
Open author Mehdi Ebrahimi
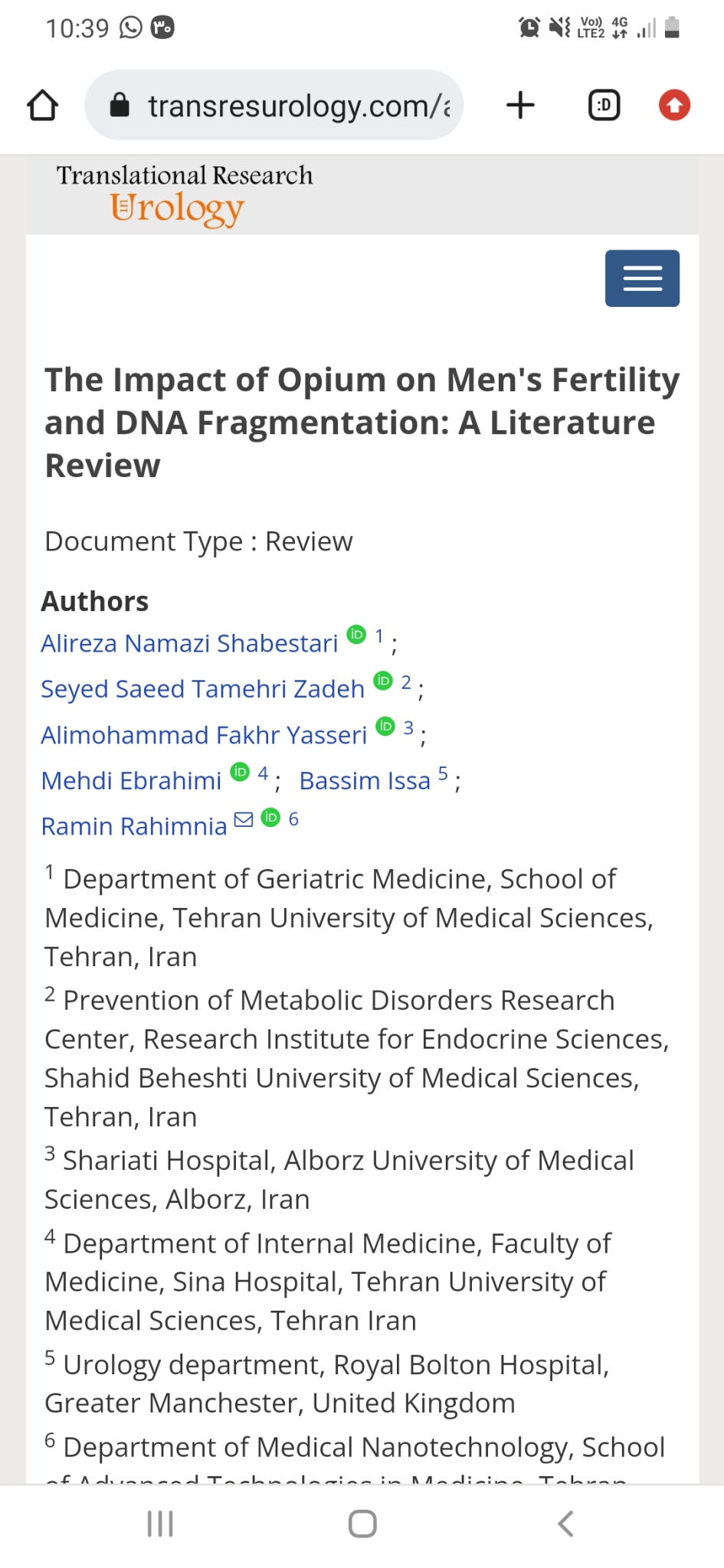[131, 781]
